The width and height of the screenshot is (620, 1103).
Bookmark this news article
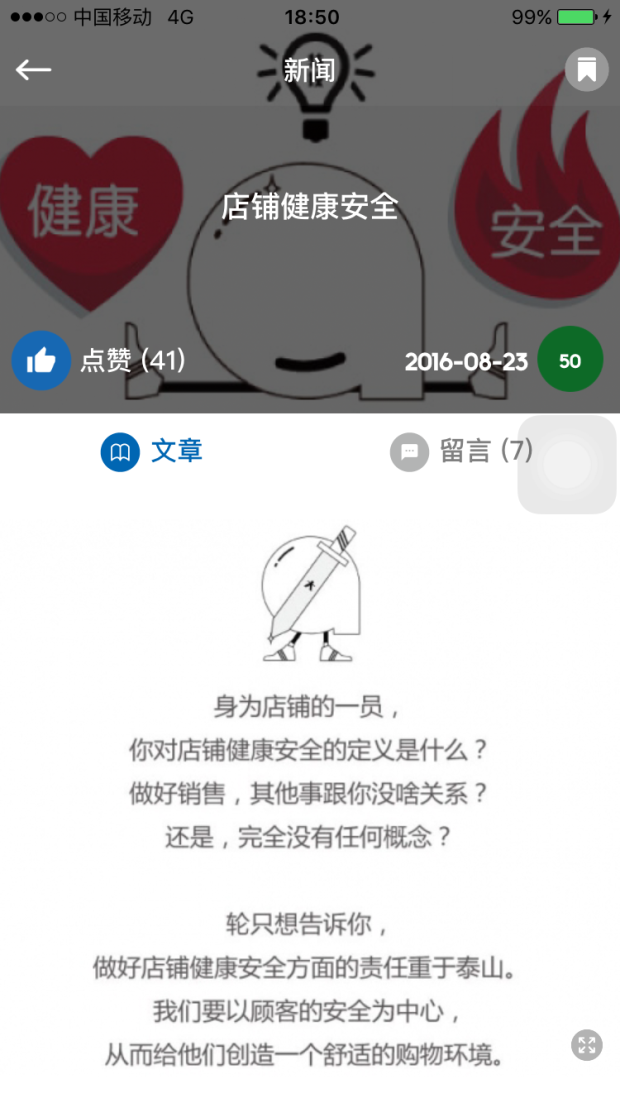pyautogui.click(x=586, y=70)
